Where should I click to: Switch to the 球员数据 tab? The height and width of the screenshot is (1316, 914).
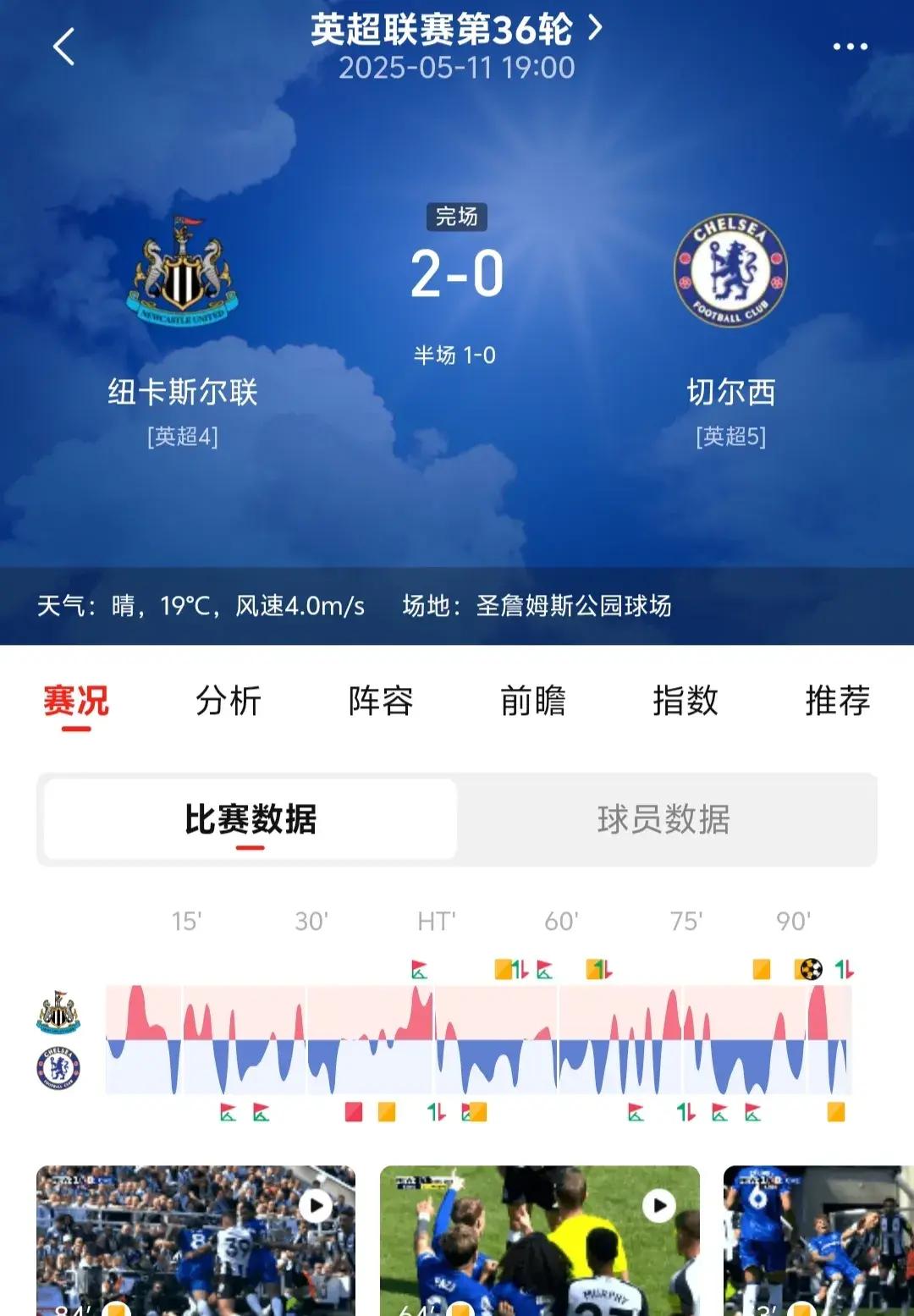pos(662,818)
